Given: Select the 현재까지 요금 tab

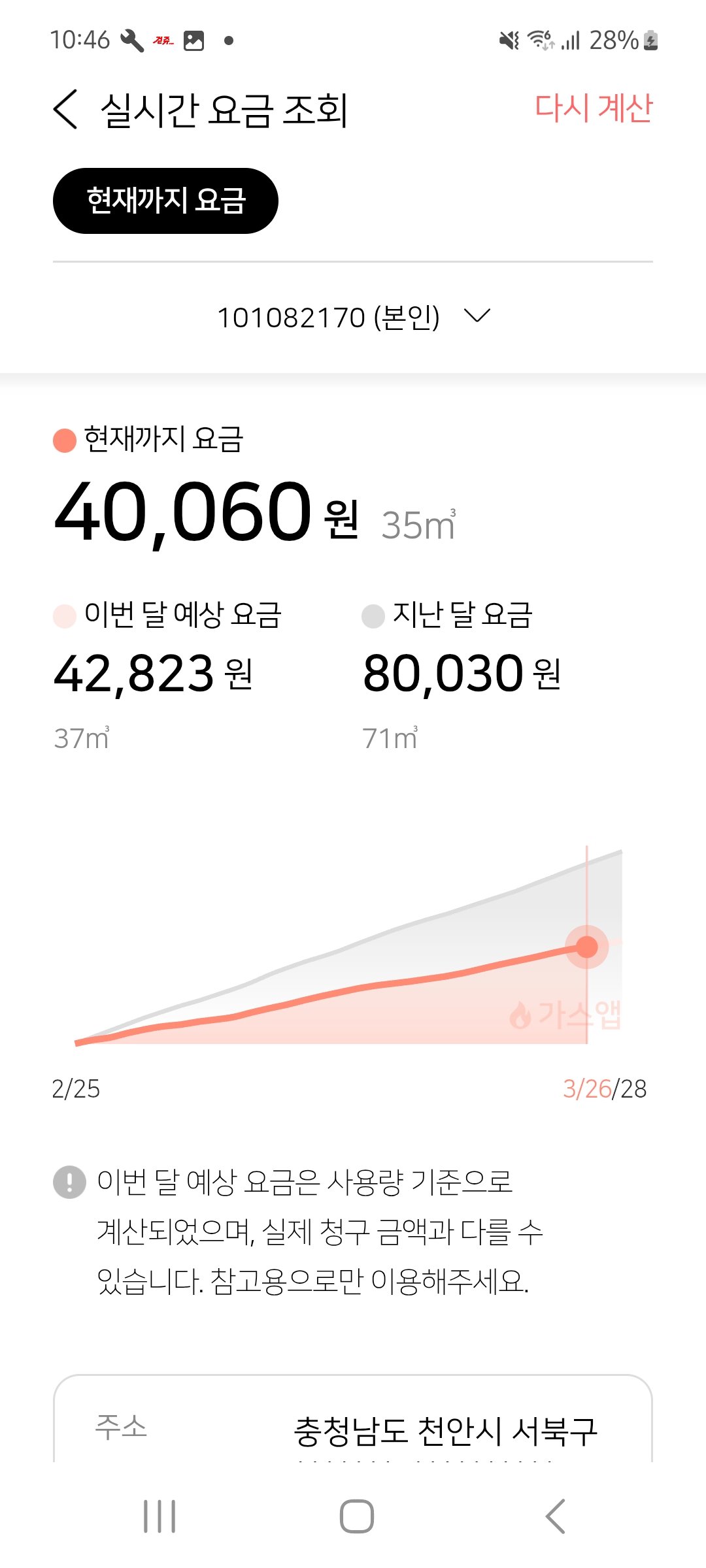Looking at the screenshot, I should click(165, 201).
